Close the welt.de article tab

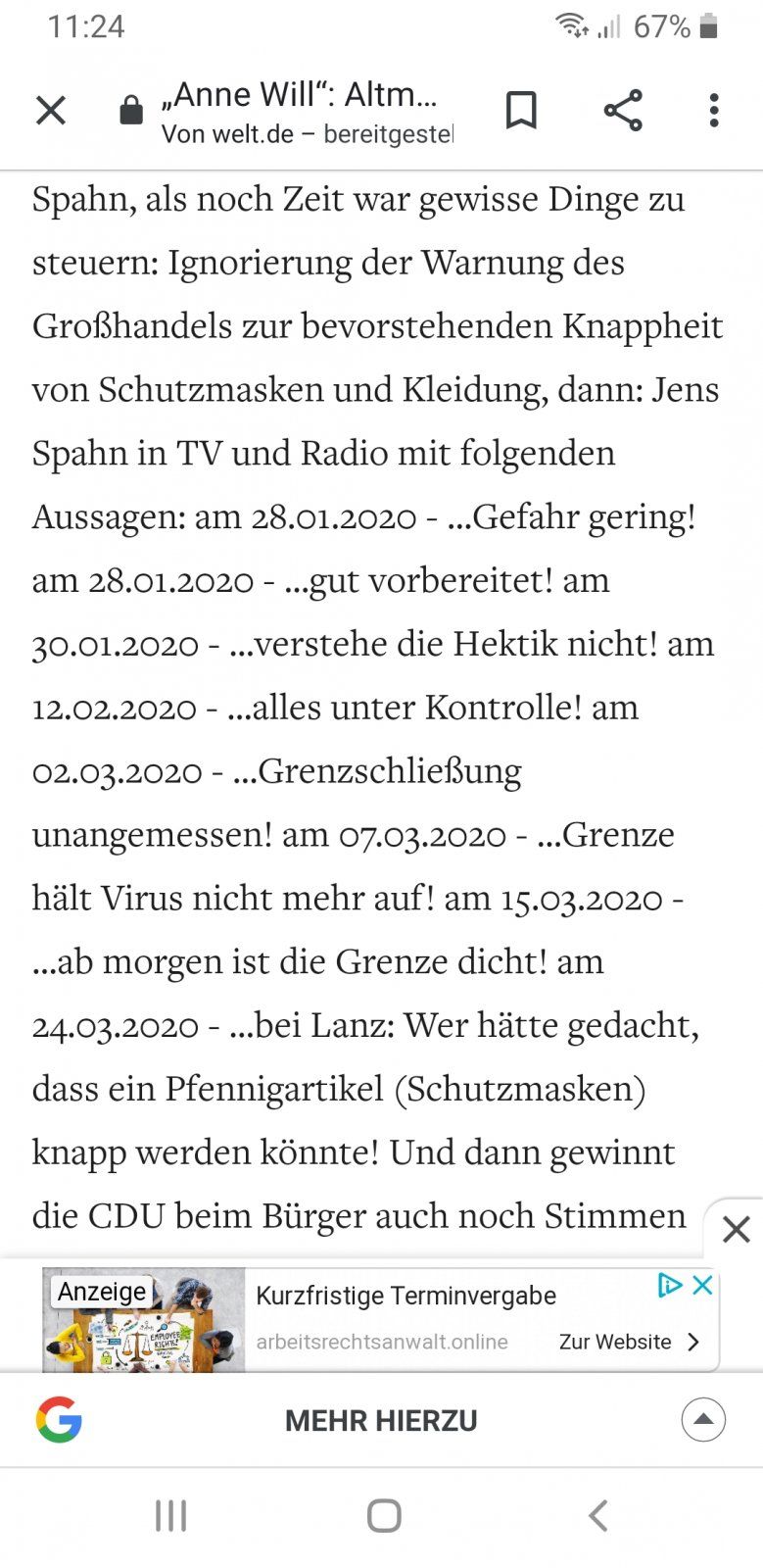click(51, 111)
